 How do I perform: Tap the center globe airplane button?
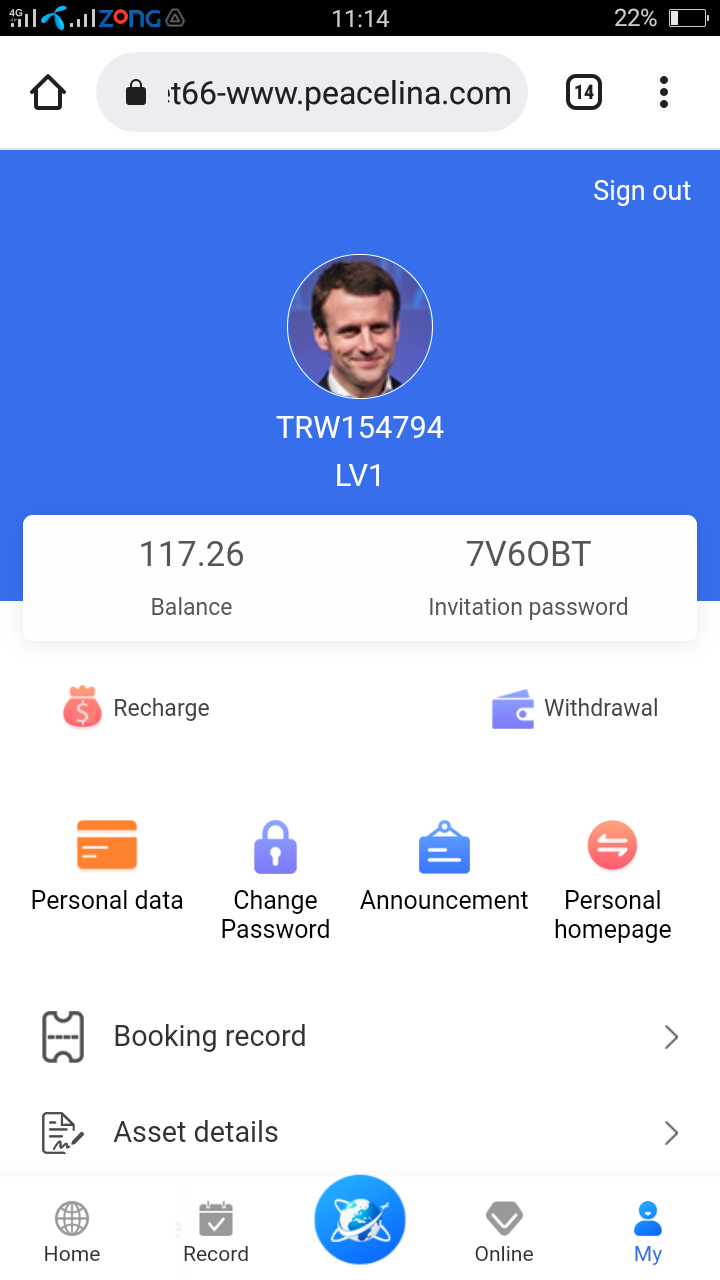[360, 1220]
